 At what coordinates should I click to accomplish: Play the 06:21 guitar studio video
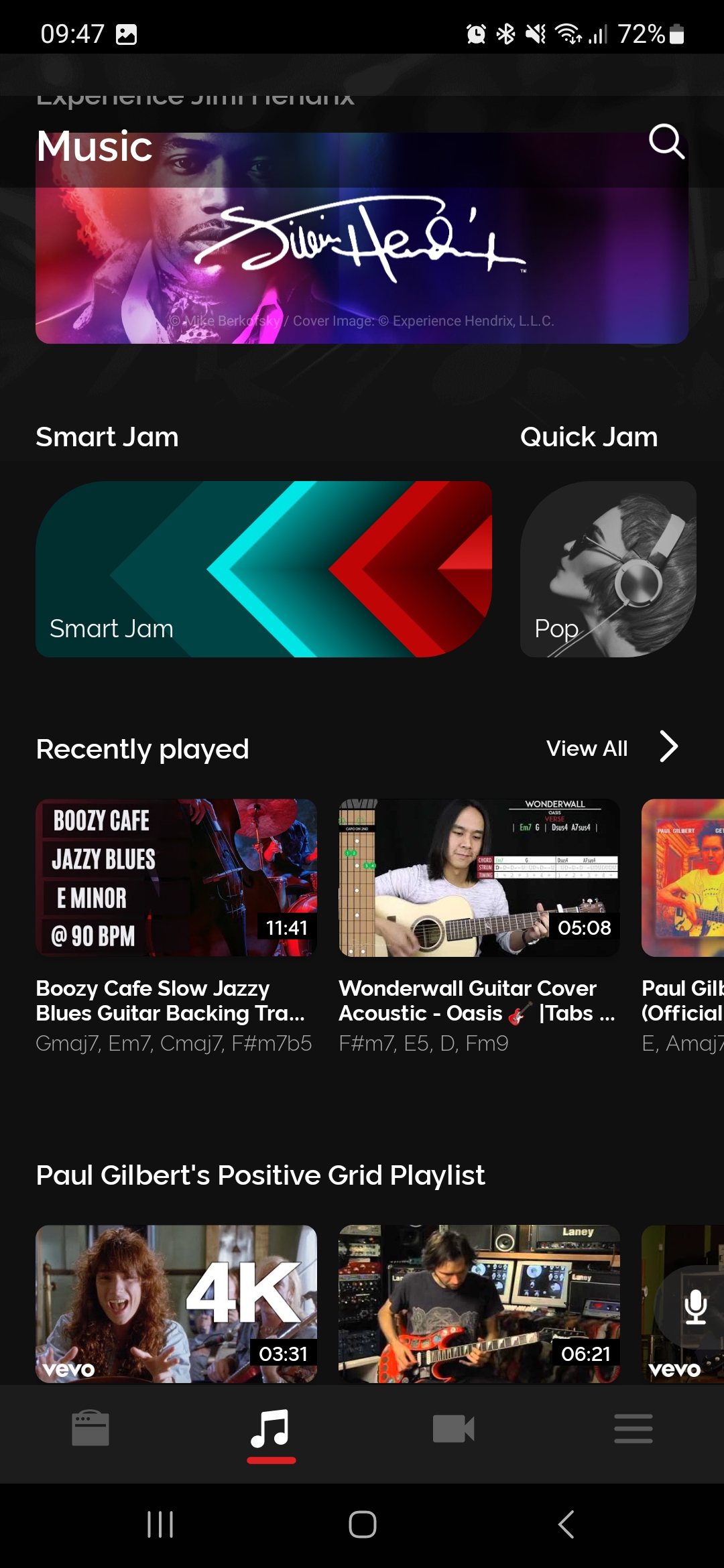[479, 1303]
